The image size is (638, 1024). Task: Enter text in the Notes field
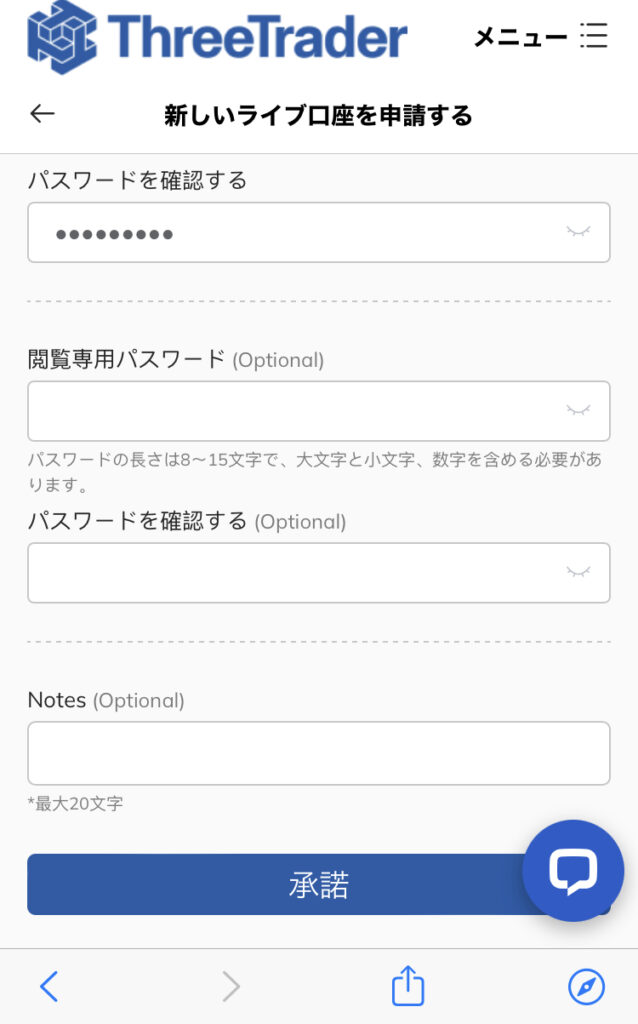pos(318,753)
